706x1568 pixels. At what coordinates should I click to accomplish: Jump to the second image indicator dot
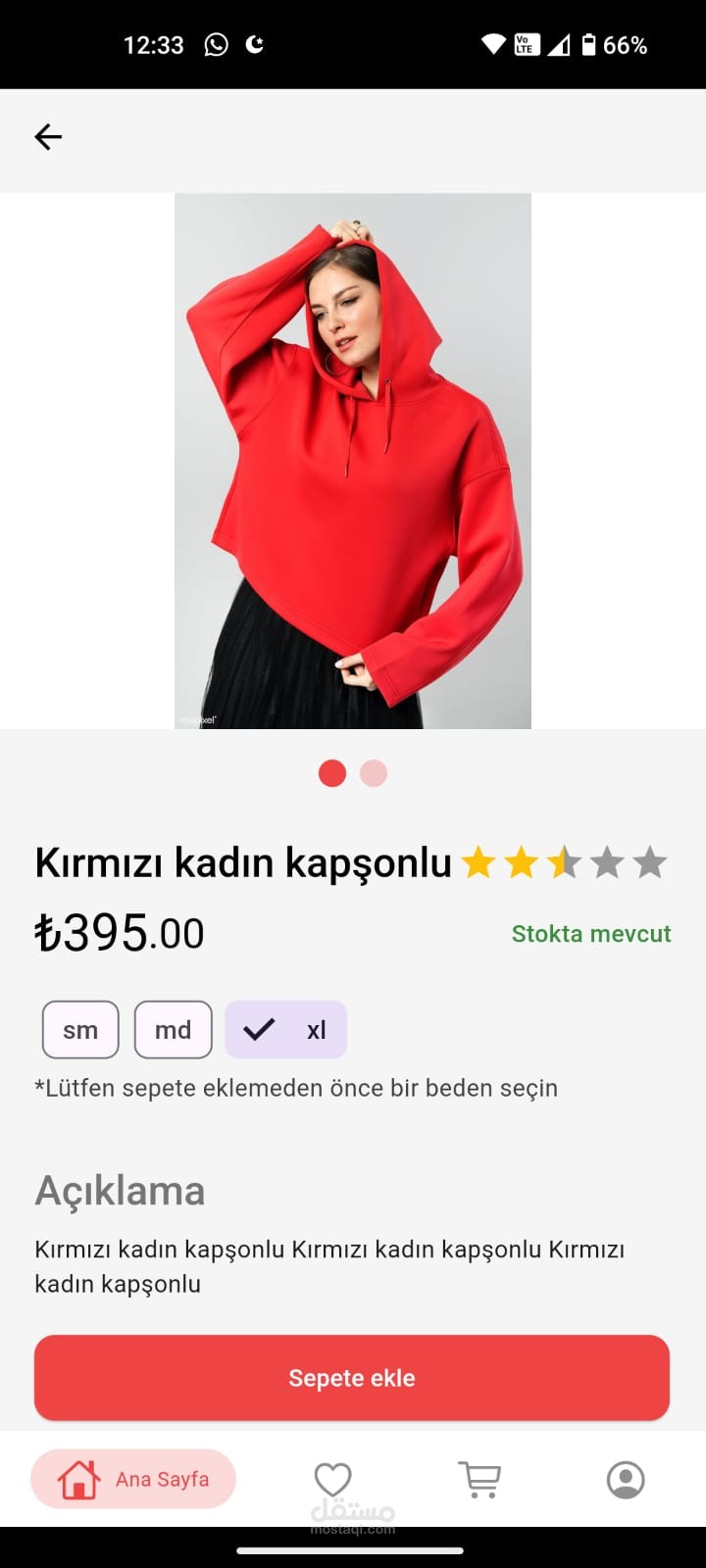point(374,773)
